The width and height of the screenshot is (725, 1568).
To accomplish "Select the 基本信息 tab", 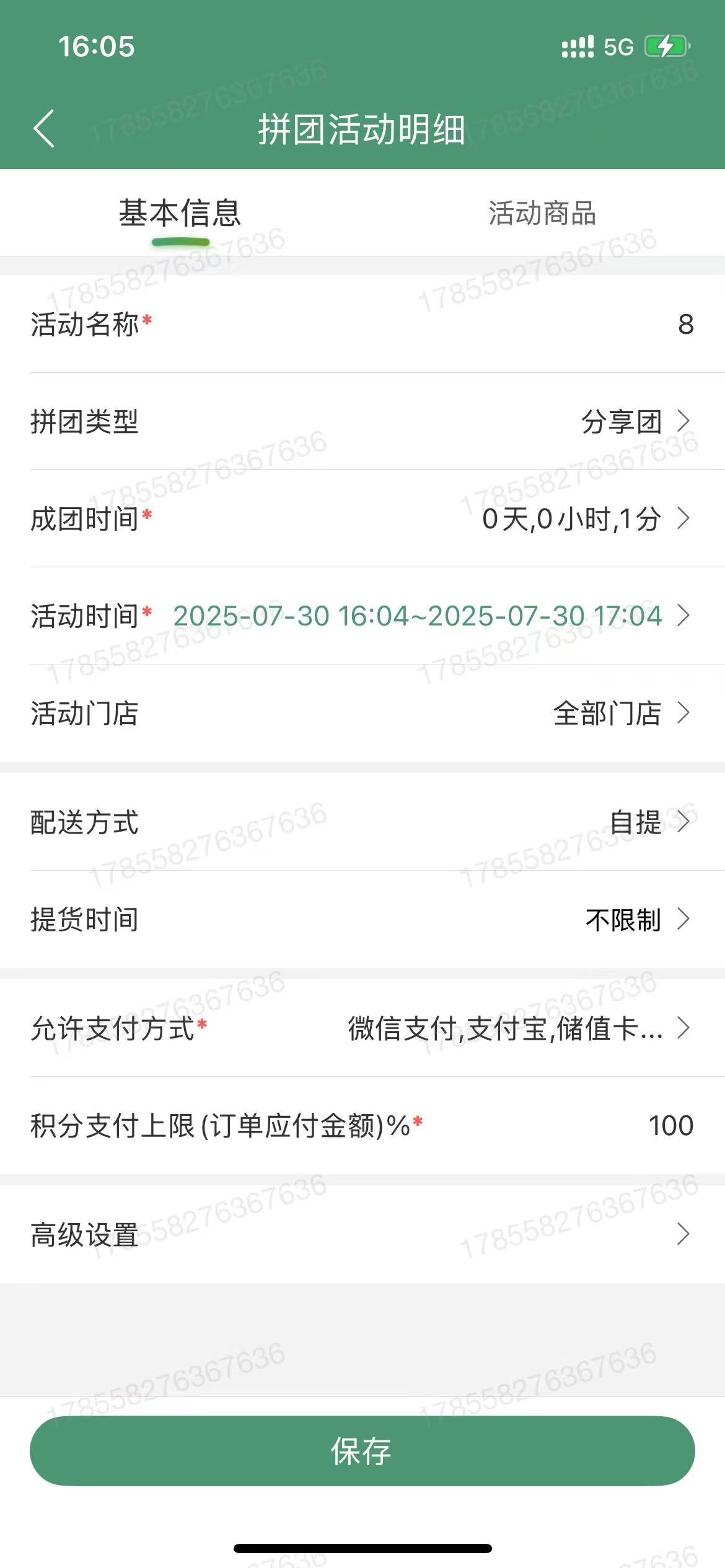I will 180,213.
